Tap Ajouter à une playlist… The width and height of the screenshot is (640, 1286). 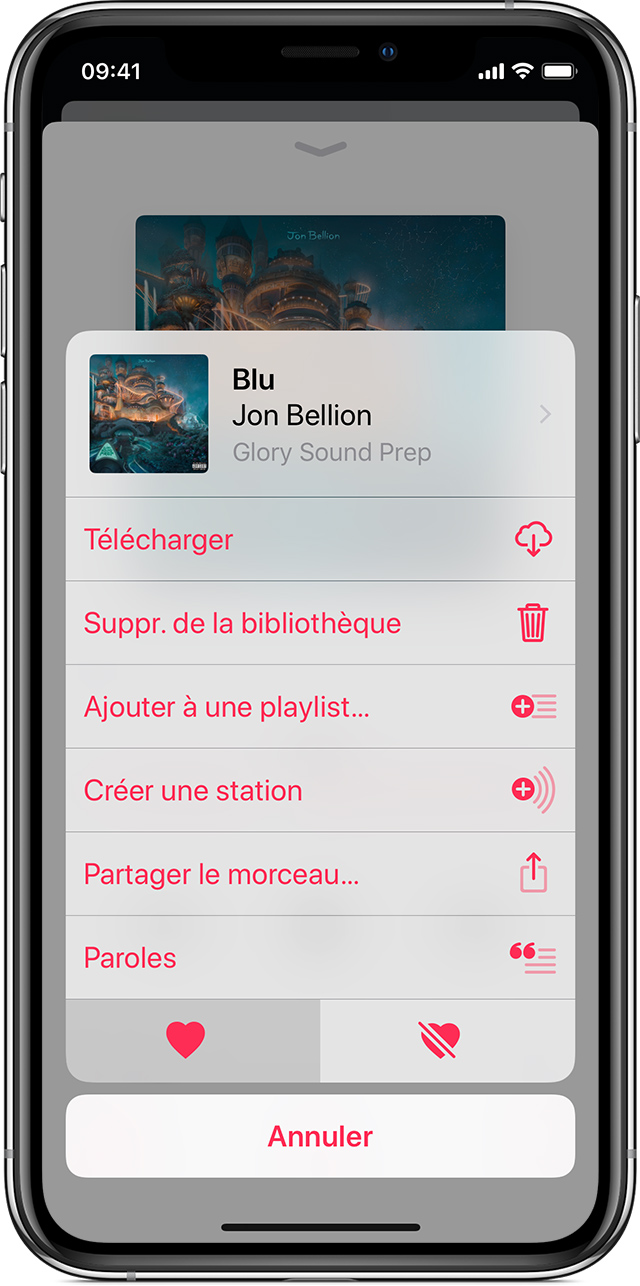[x=320, y=707]
